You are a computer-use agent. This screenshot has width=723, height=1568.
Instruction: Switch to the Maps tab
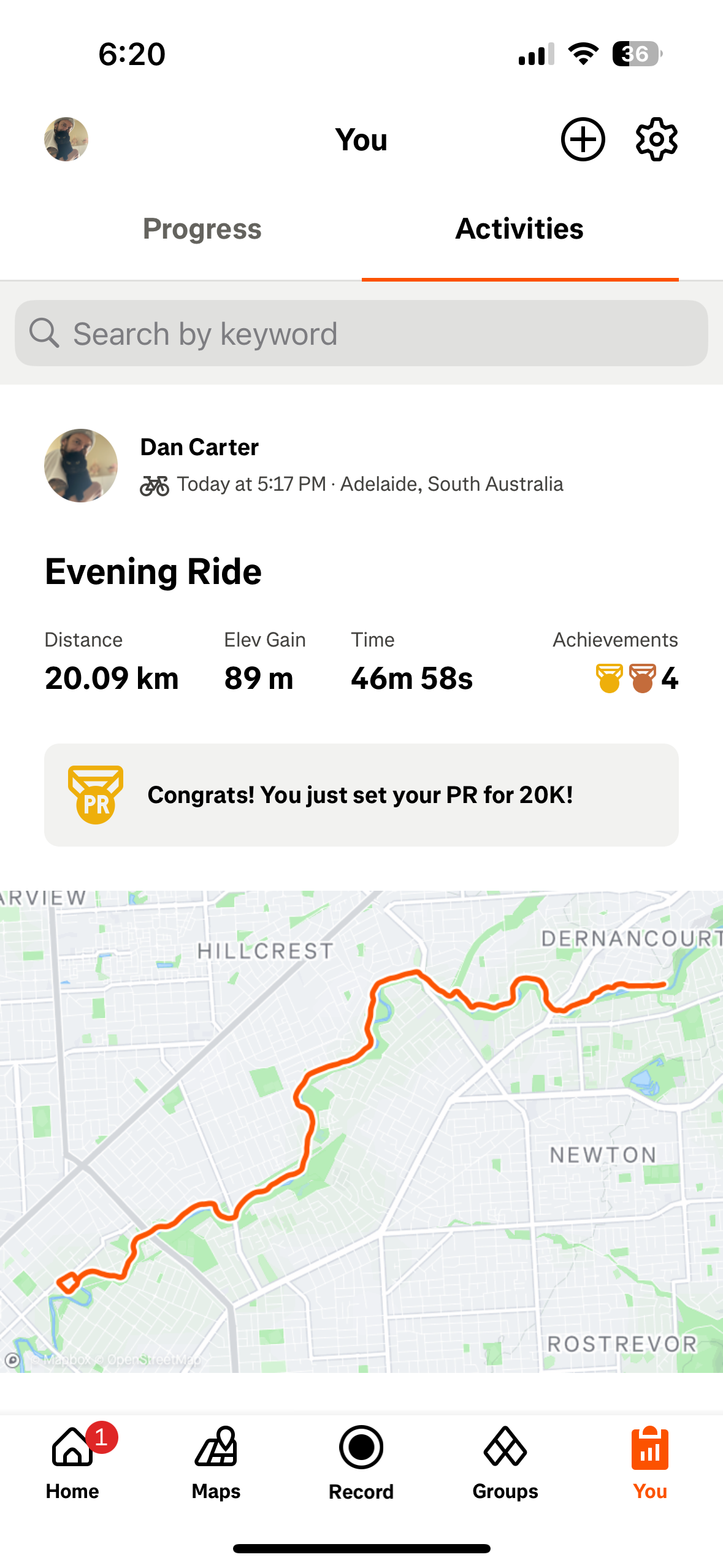[216, 1462]
